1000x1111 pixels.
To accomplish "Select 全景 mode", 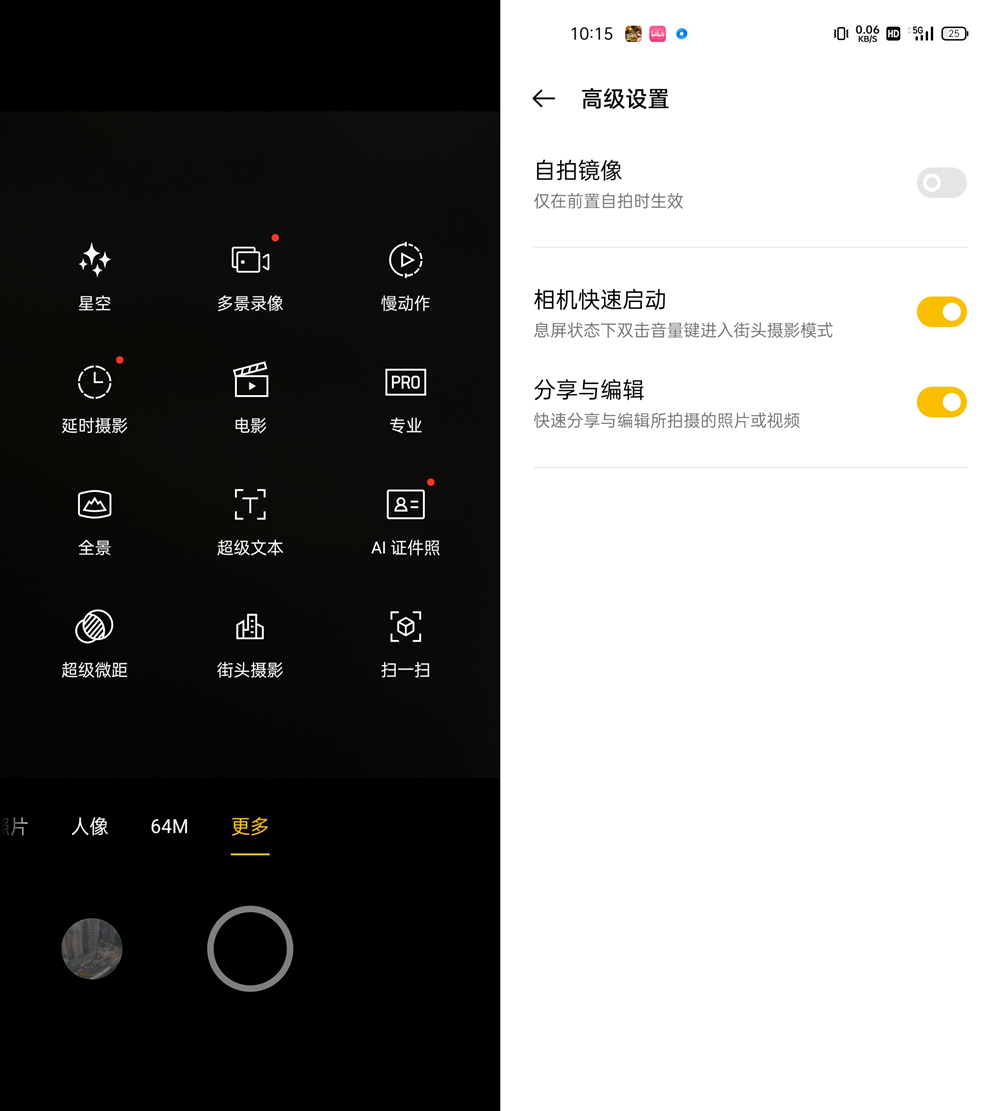I will point(95,519).
